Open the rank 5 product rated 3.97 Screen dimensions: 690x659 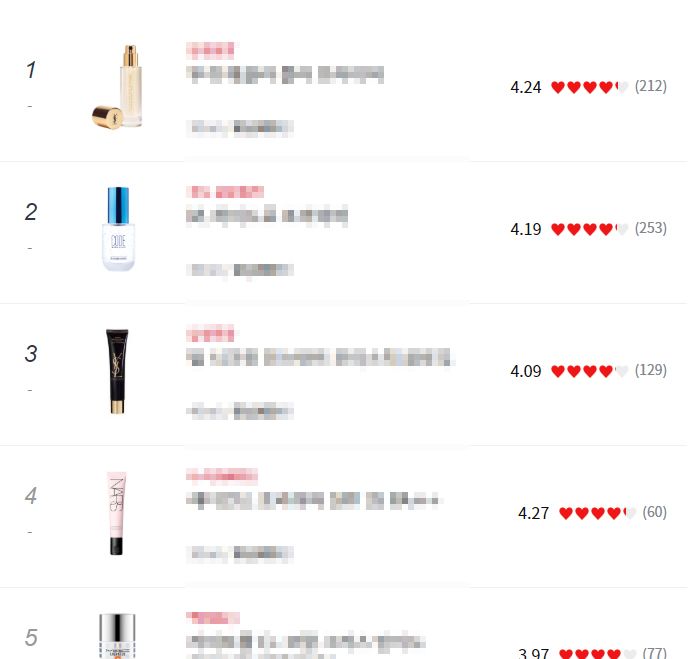[x=305, y=641]
